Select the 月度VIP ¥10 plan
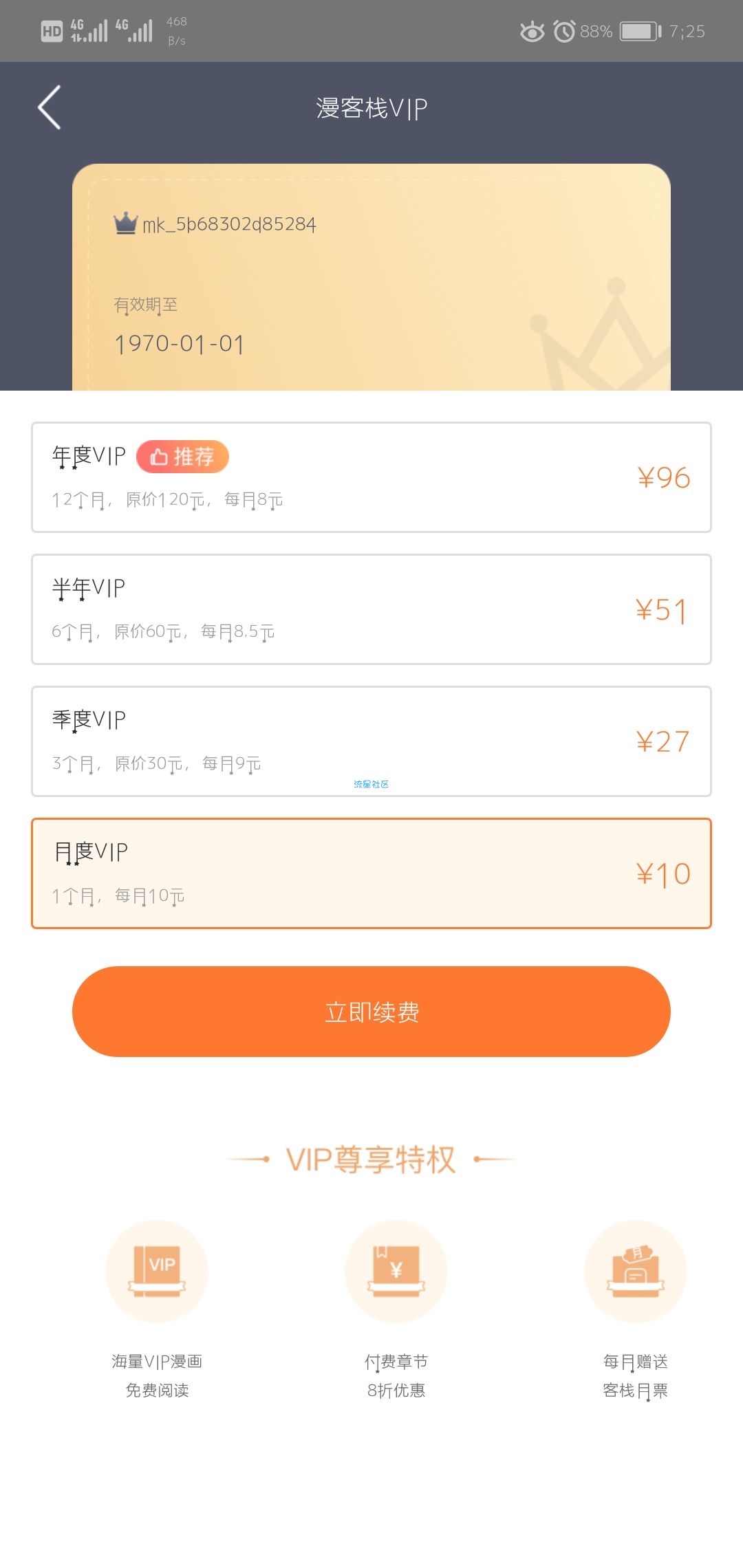The width and height of the screenshot is (743, 1568). click(x=371, y=873)
